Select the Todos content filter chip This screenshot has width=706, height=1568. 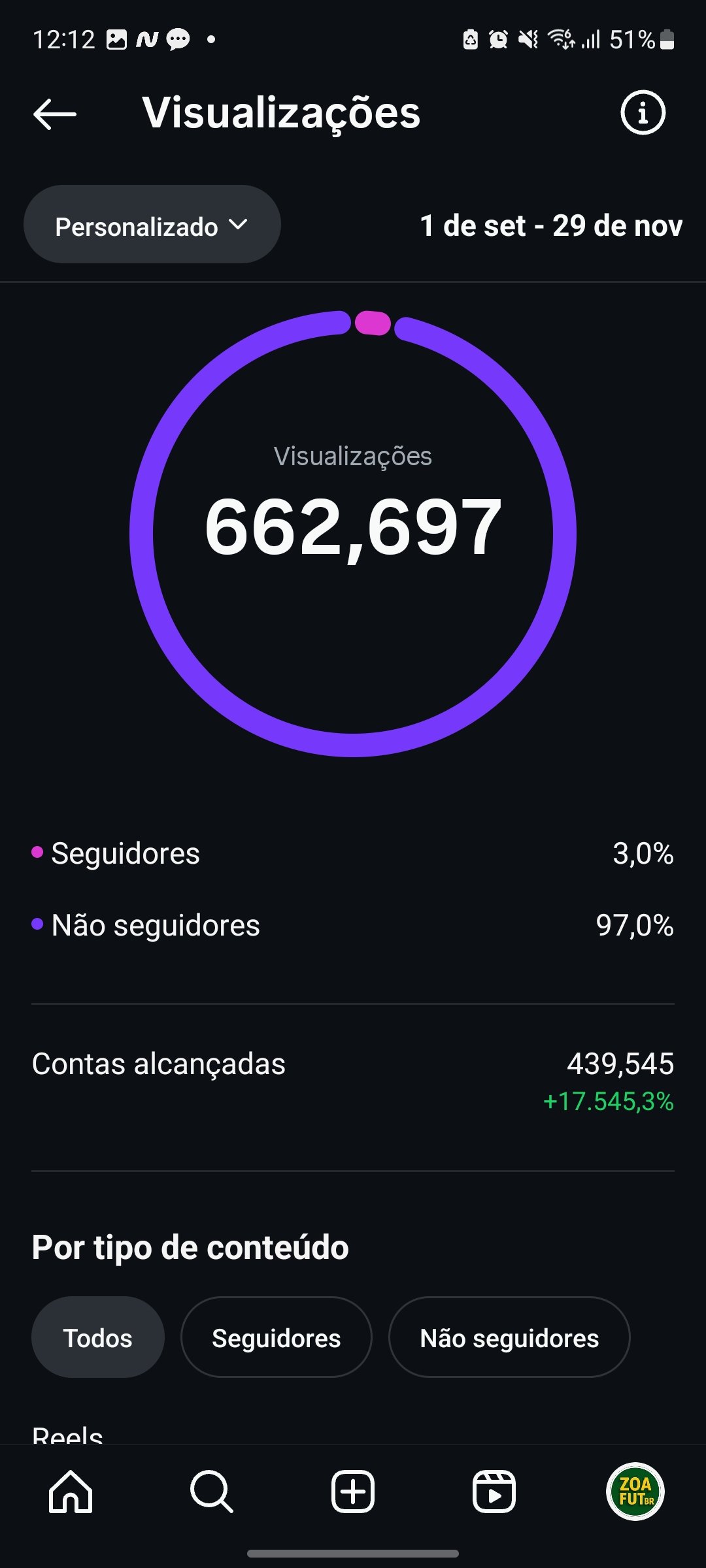click(x=97, y=1337)
